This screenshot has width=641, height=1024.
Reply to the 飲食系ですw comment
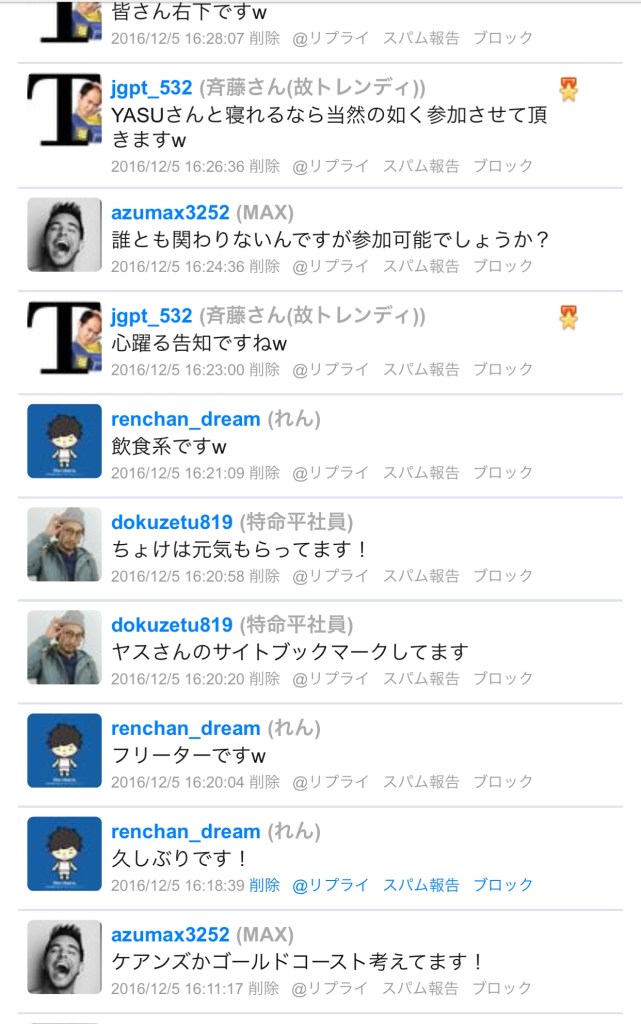[x=330, y=472]
